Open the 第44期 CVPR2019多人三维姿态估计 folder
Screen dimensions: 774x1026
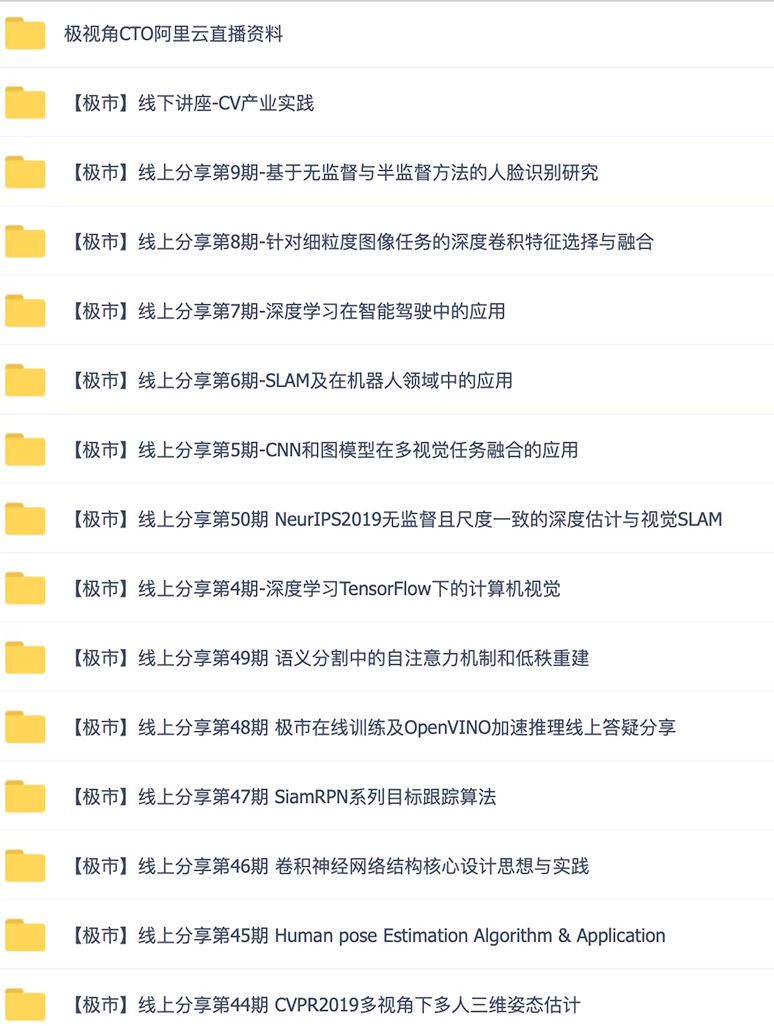(324, 1004)
